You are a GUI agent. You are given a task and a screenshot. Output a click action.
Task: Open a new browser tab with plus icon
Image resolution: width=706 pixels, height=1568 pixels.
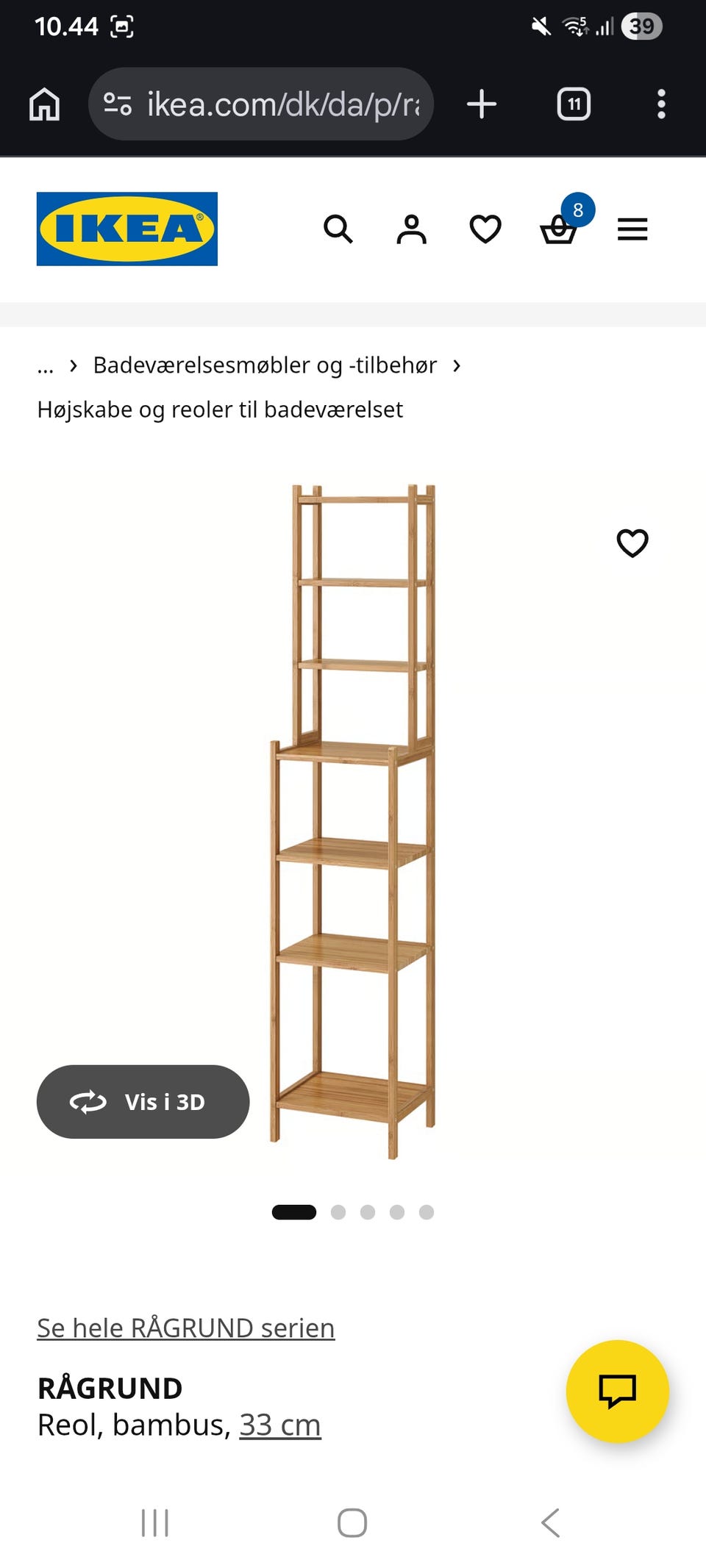point(482,103)
